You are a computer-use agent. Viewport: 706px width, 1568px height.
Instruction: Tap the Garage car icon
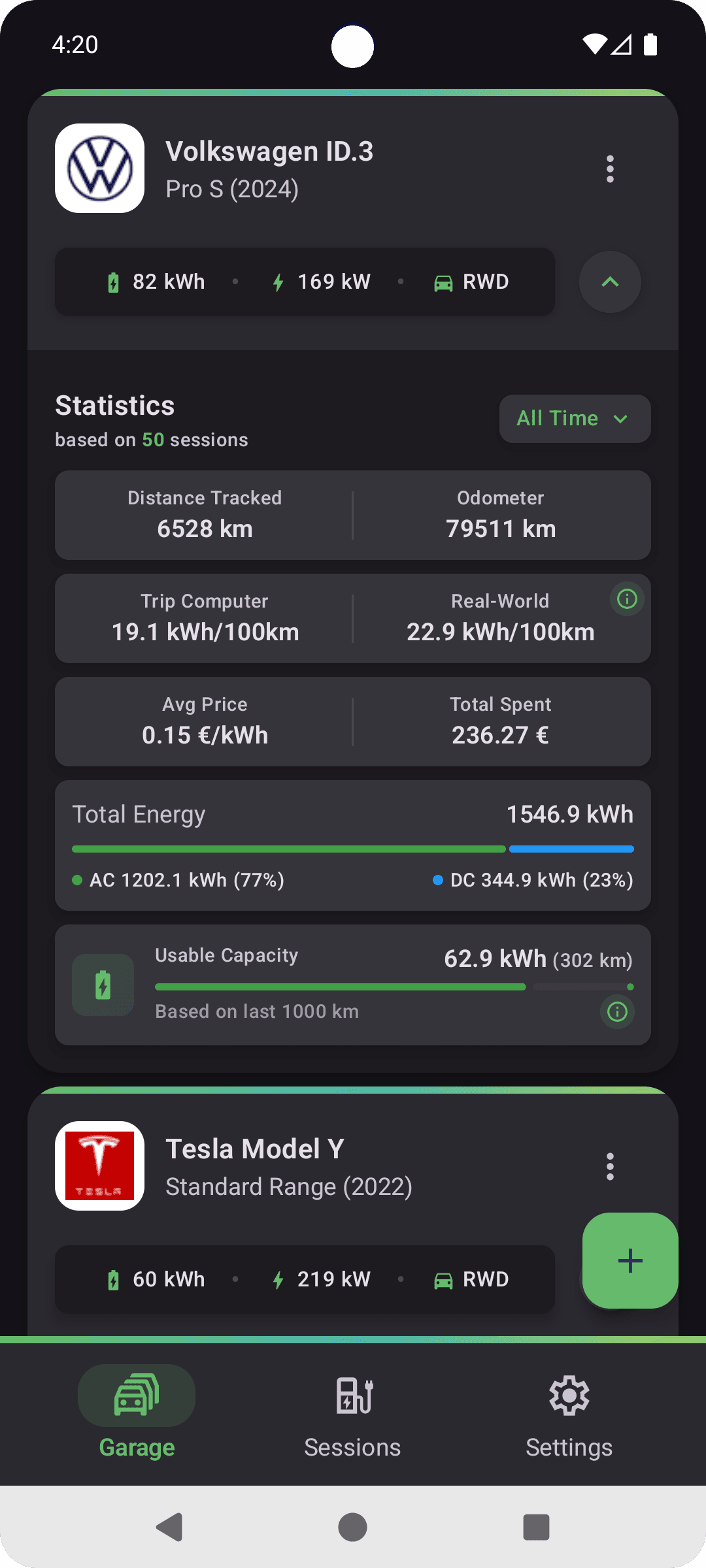pyautogui.click(x=135, y=1396)
